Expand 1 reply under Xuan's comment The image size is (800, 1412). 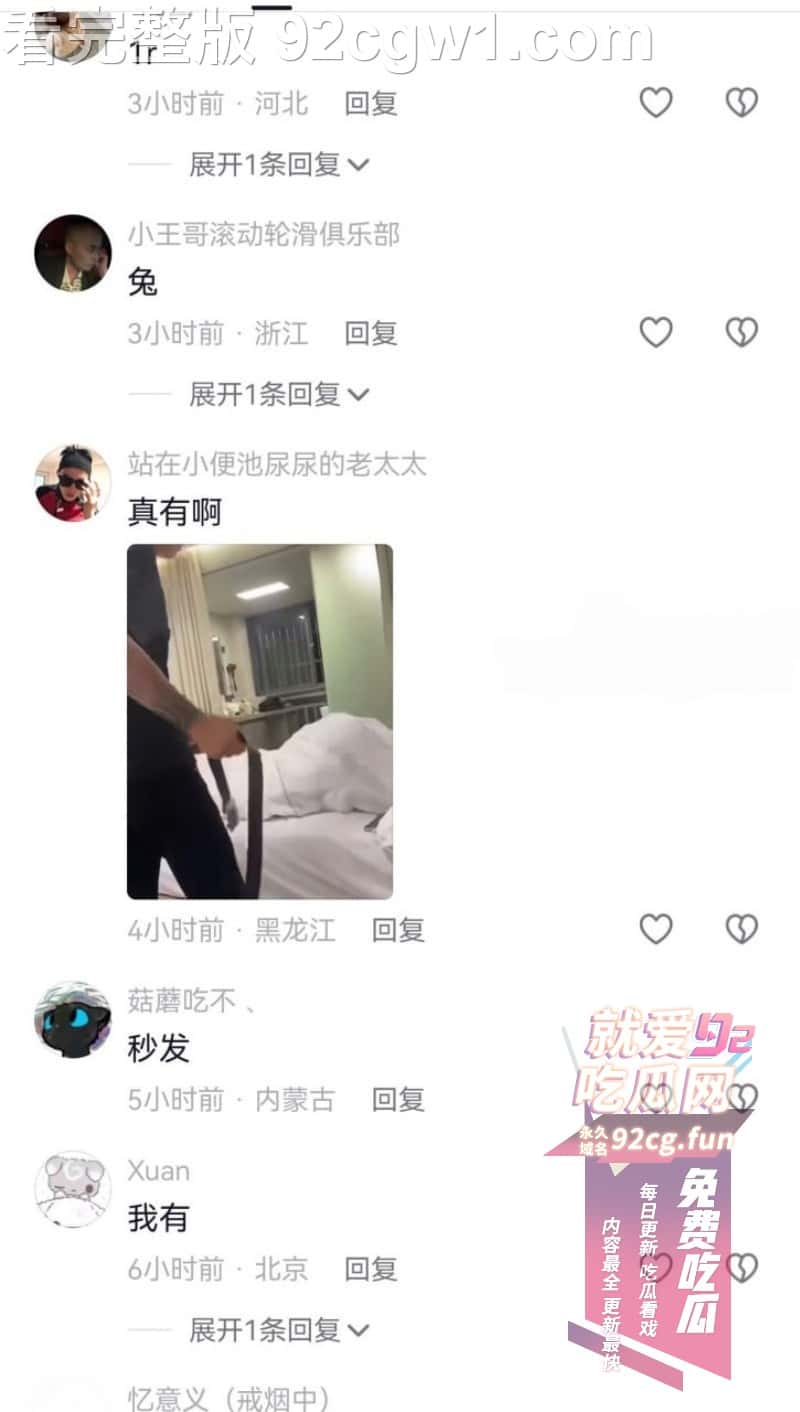point(279,1330)
